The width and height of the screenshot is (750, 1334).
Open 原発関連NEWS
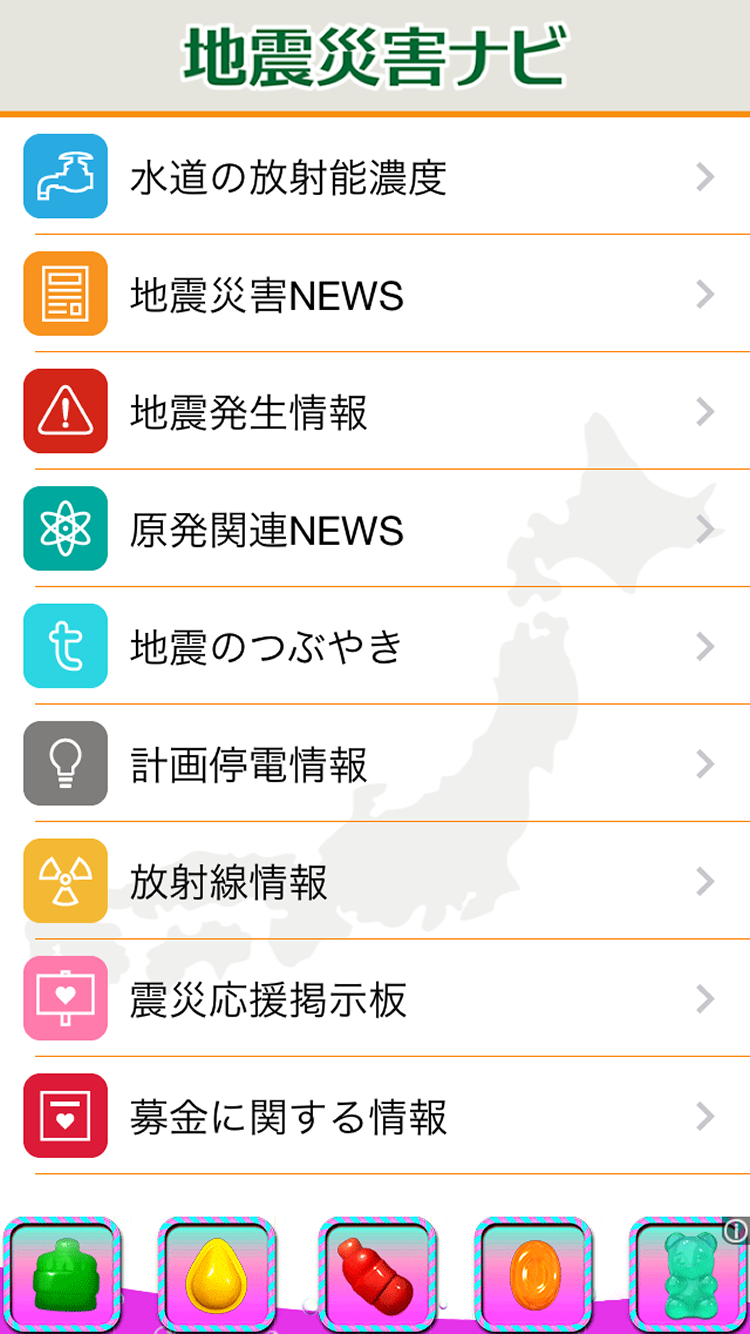tap(375, 529)
